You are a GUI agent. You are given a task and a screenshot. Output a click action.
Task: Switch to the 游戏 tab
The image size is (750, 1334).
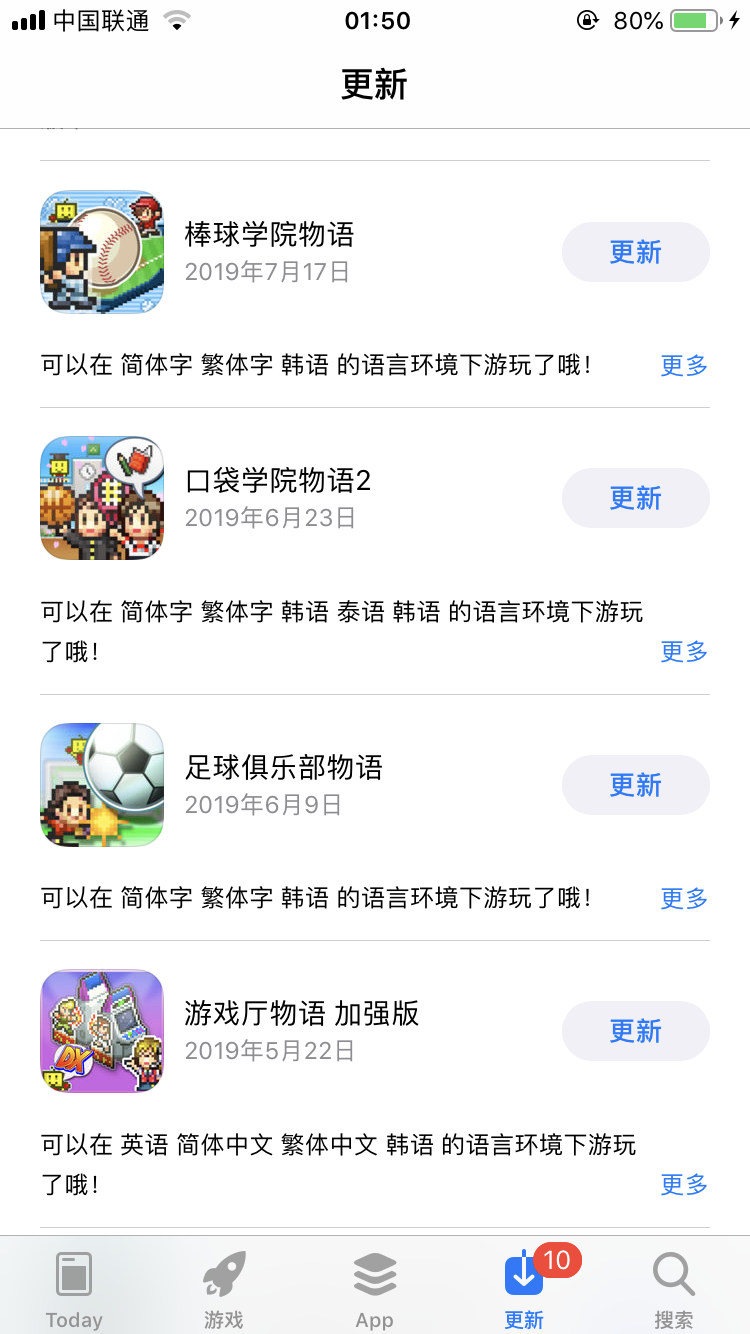[224, 1290]
